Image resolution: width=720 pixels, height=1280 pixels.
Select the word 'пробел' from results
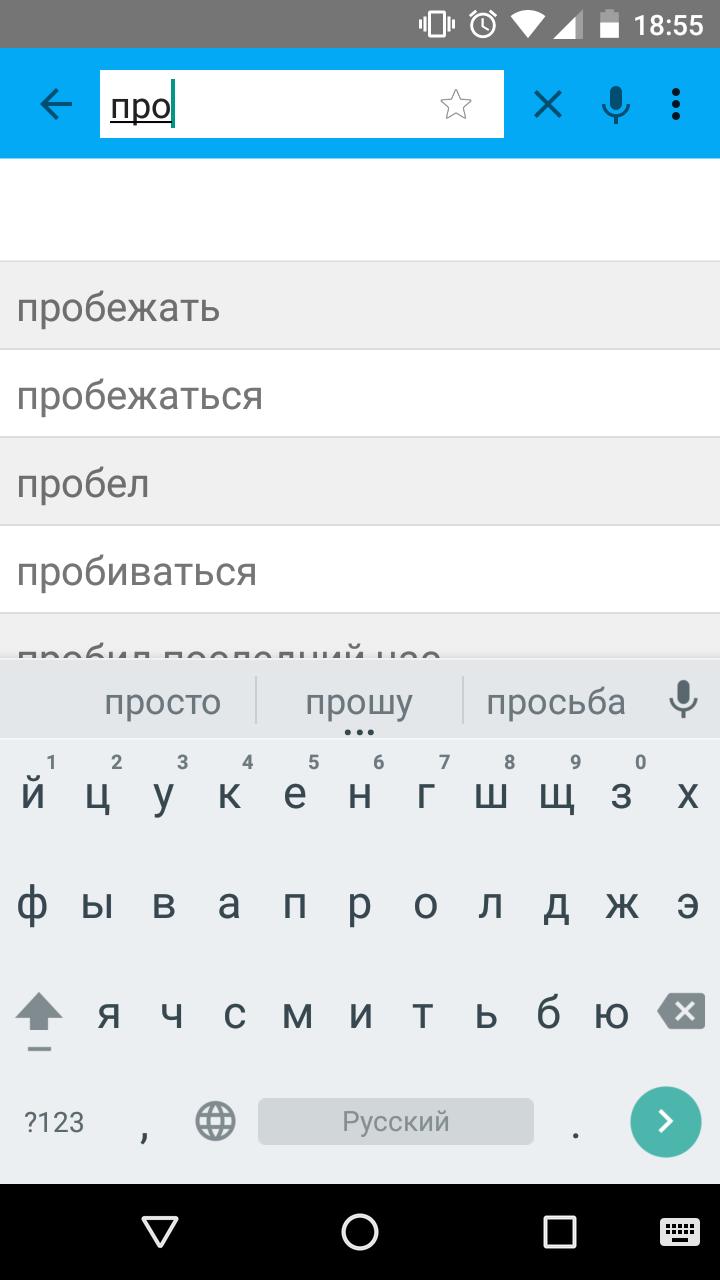360,483
